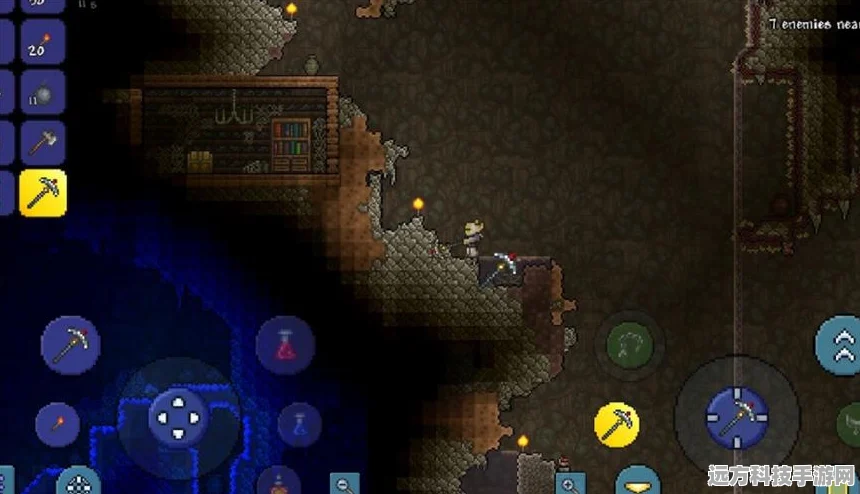Tap the round torch quick button
The height and width of the screenshot is (494, 860).
(x=57, y=424)
